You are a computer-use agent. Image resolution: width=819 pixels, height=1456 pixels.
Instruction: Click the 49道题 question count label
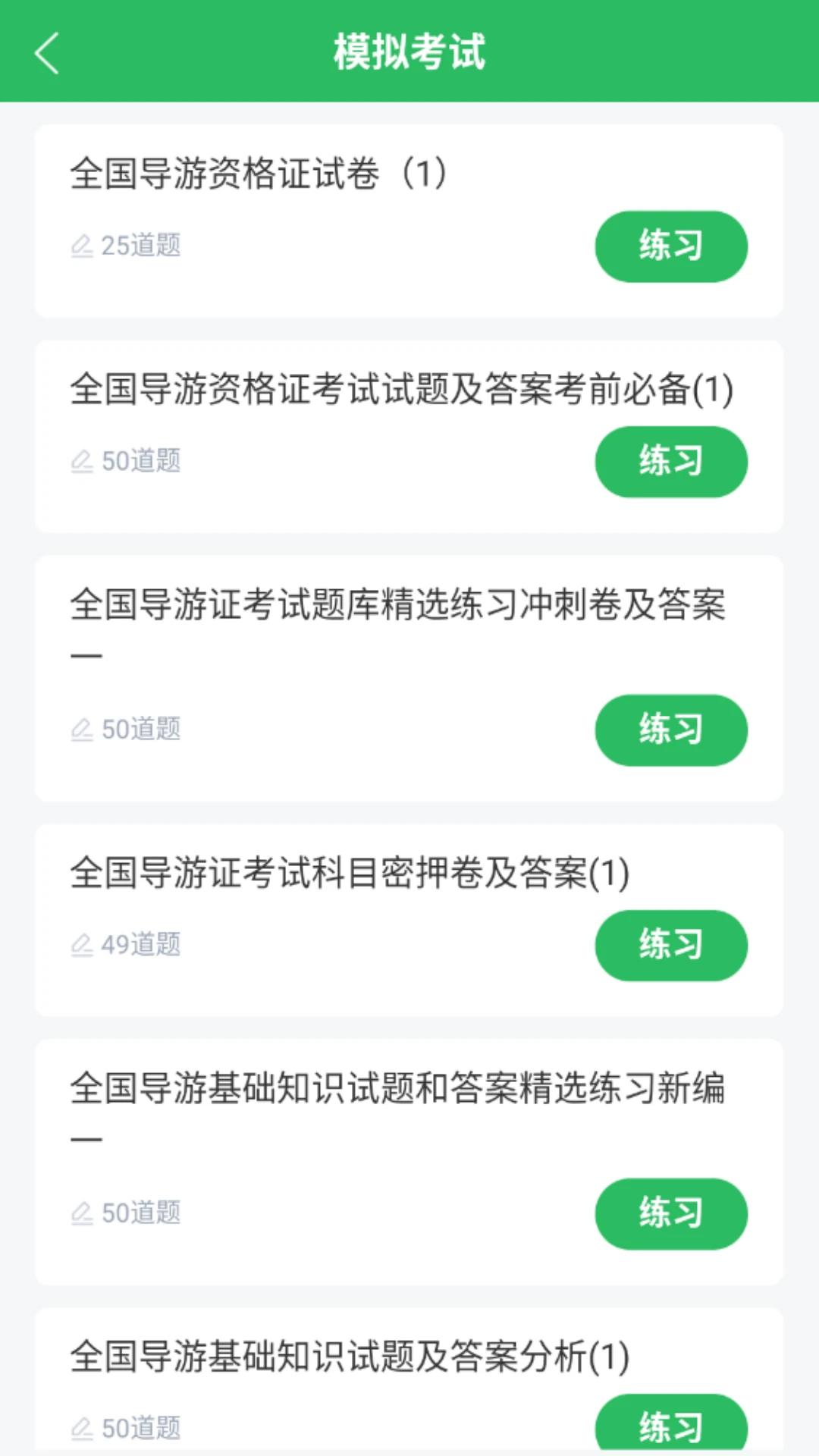point(140,945)
